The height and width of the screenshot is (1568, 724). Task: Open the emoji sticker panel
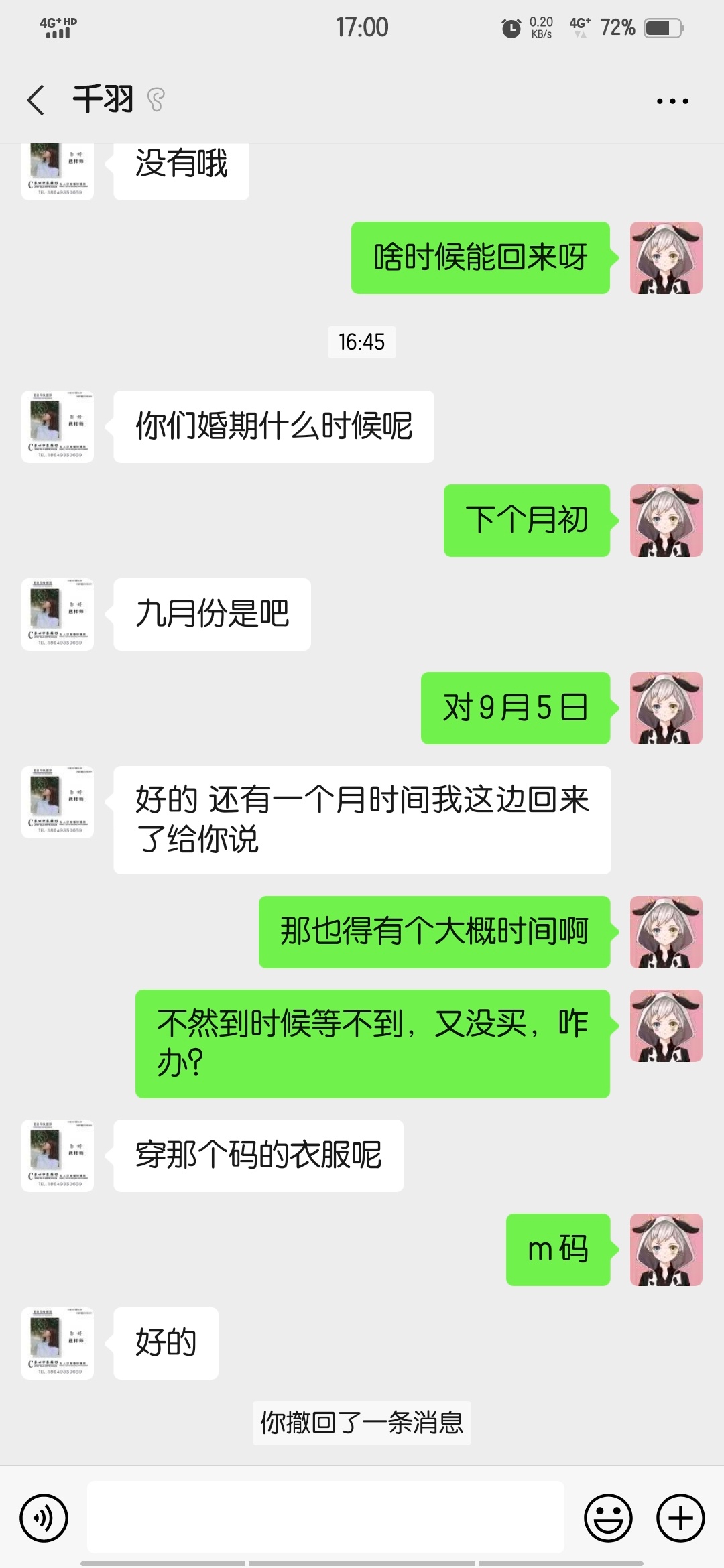tap(609, 1518)
